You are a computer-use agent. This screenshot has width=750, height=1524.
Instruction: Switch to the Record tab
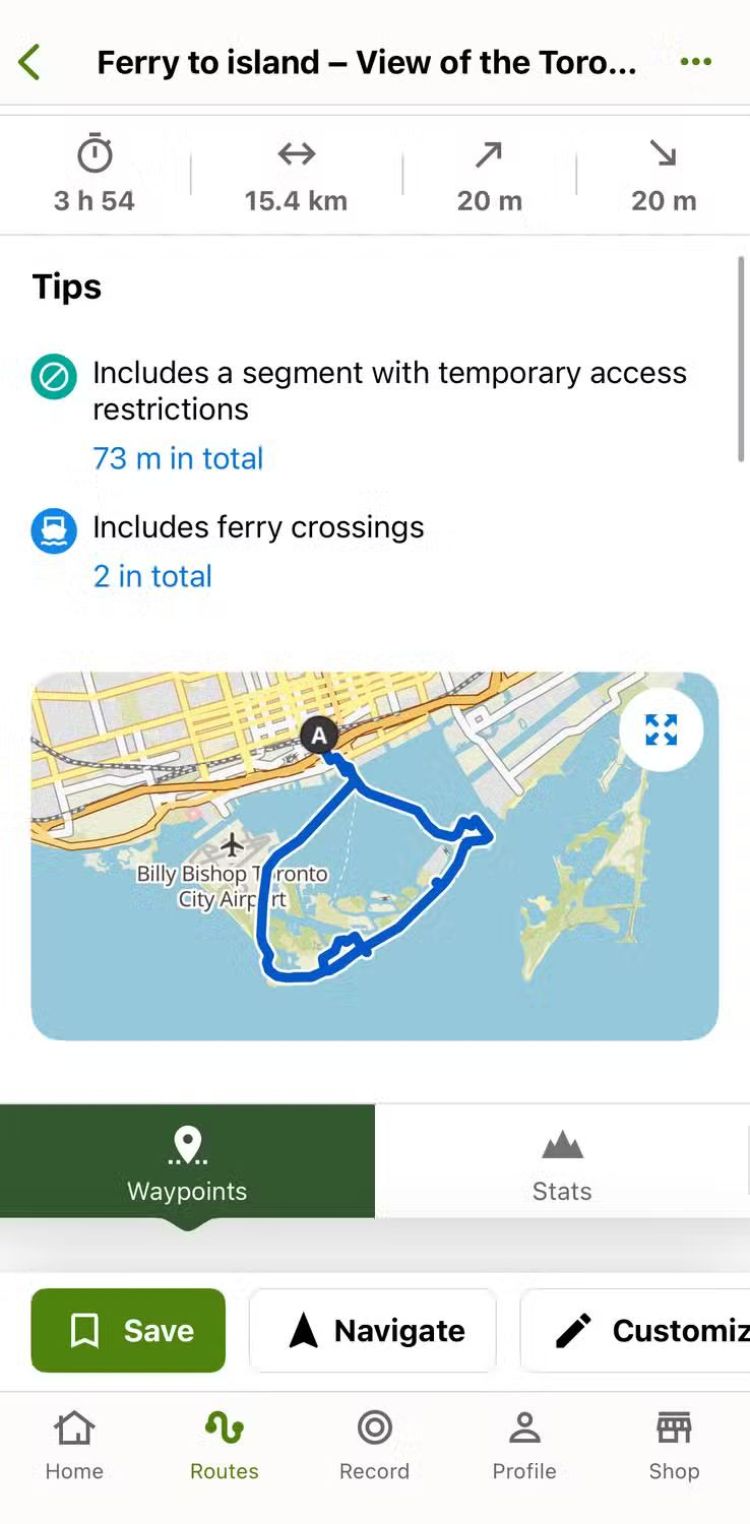point(374,1445)
